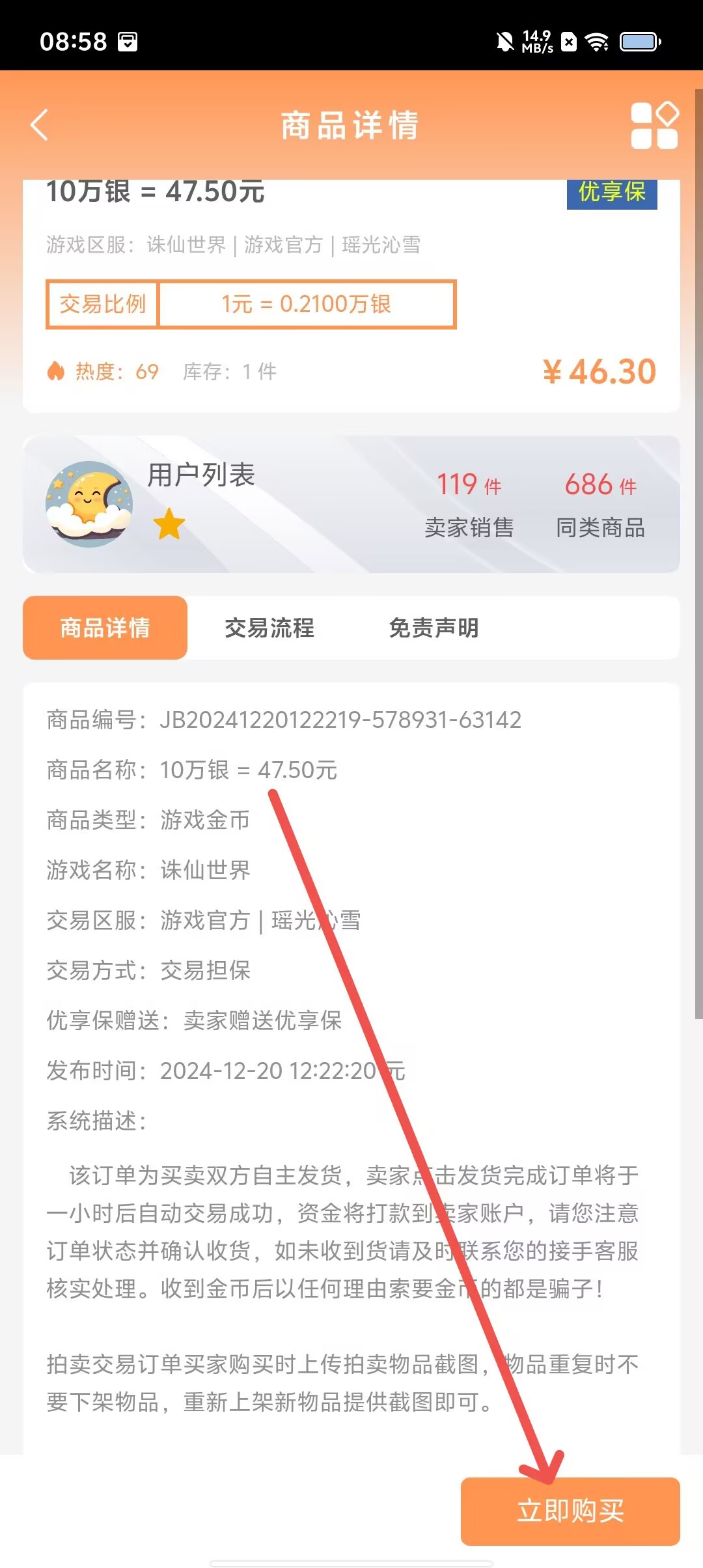
Task: Switch to the 免责声明 tab
Action: (x=434, y=628)
